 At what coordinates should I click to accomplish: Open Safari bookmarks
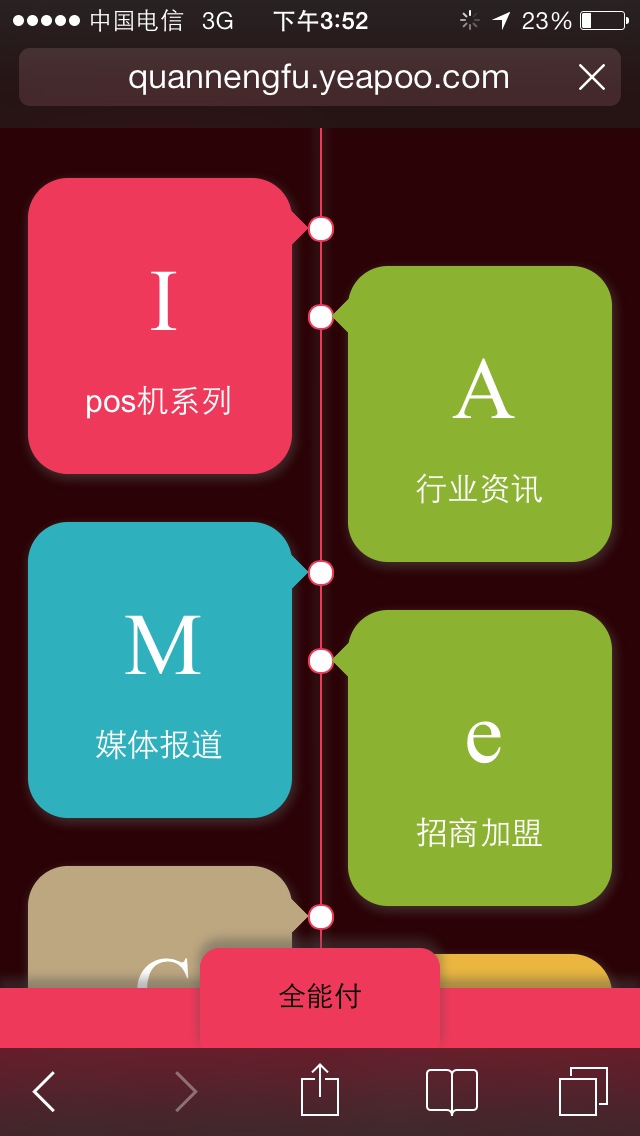tap(451, 1091)
